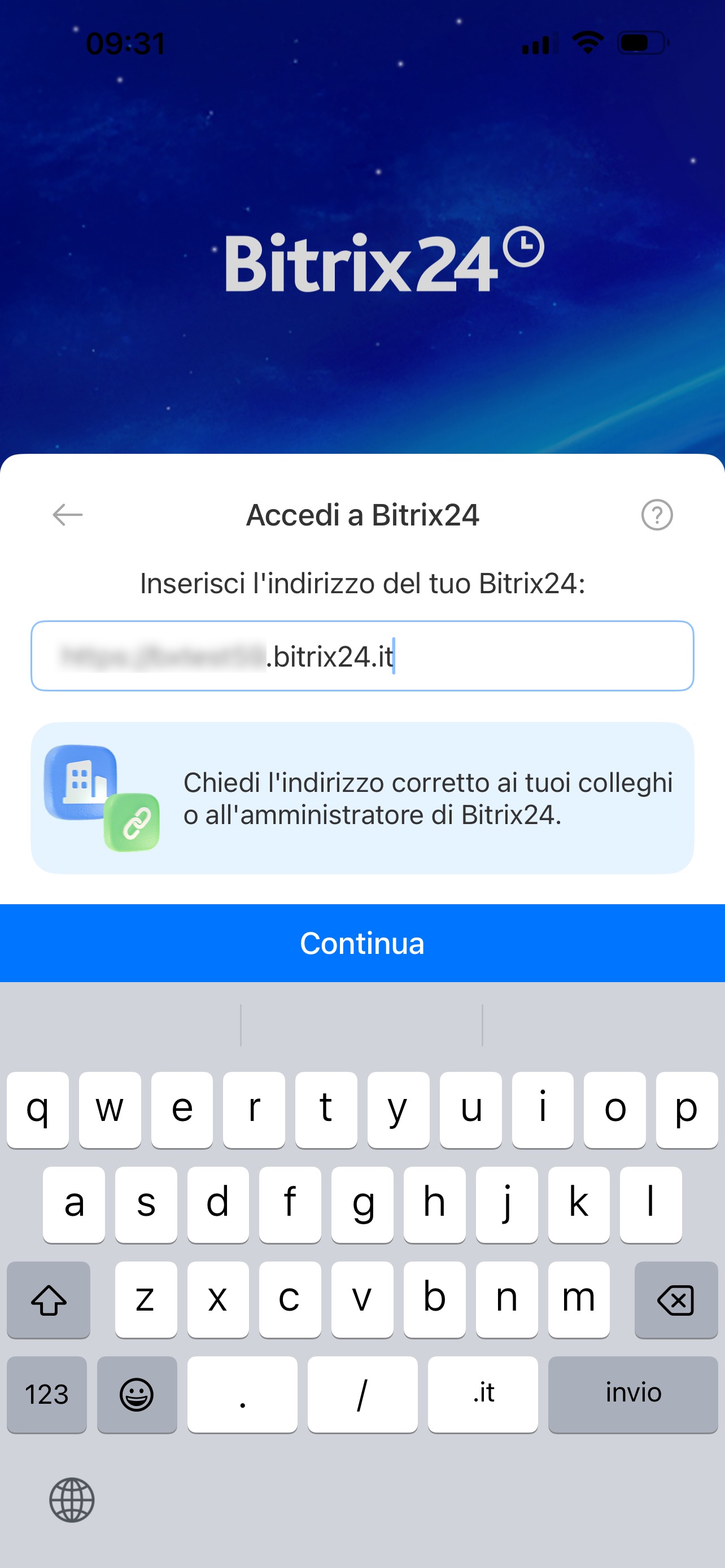Tap the invio return key
Image resolution: width=725 pixels, height=1568 pixels.
click(632, 1394)
